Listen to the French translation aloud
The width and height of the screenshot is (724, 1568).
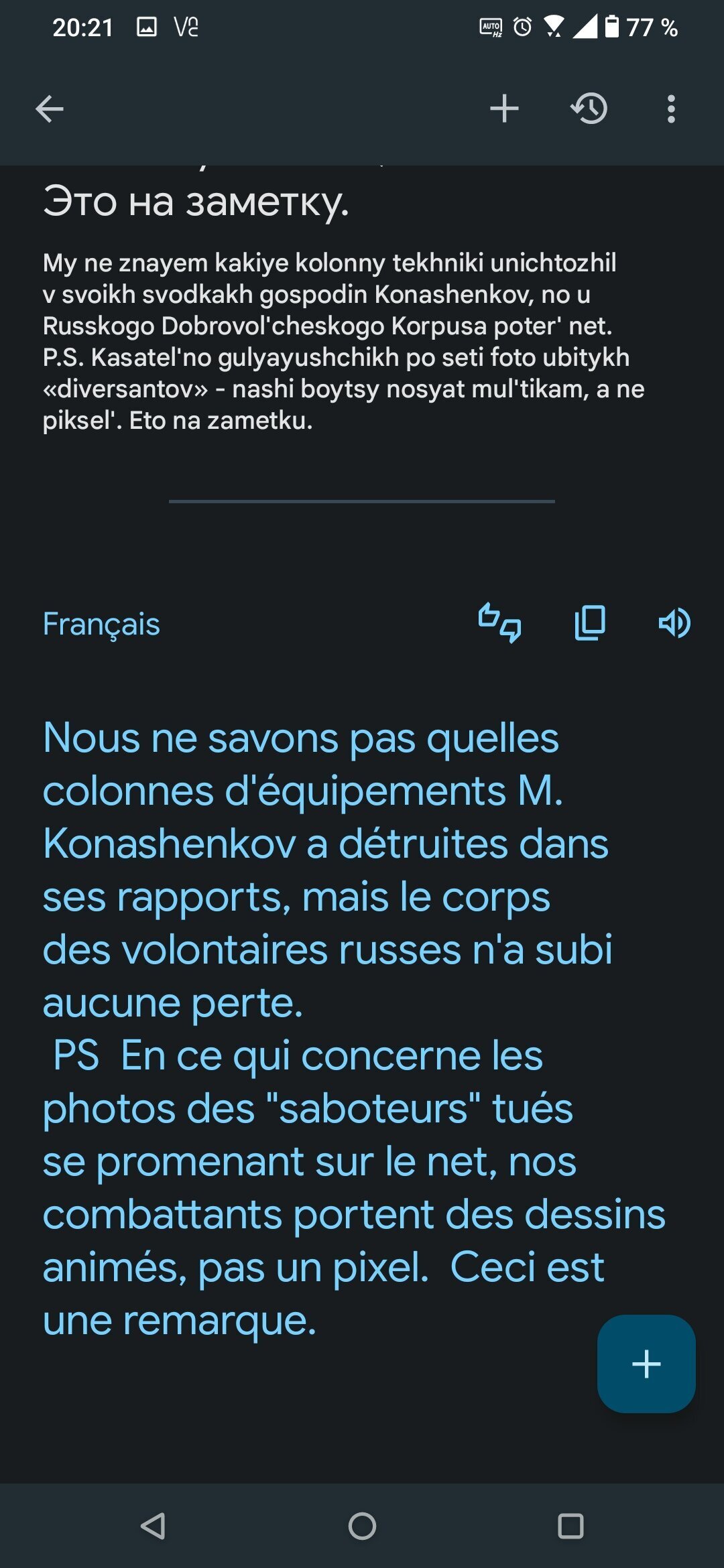(x=674, y=623)
